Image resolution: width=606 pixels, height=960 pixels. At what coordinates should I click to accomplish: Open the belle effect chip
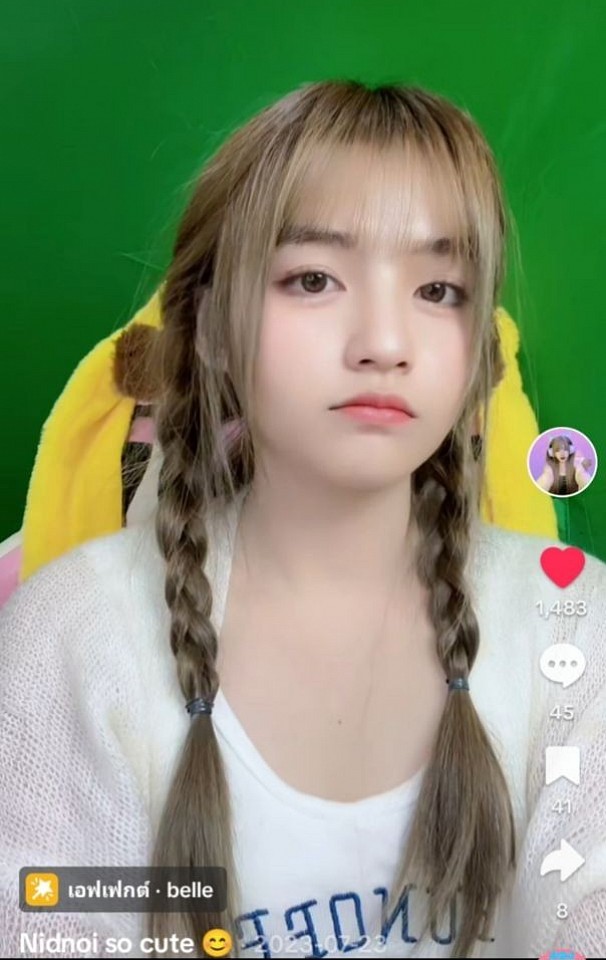coord(122,889)
